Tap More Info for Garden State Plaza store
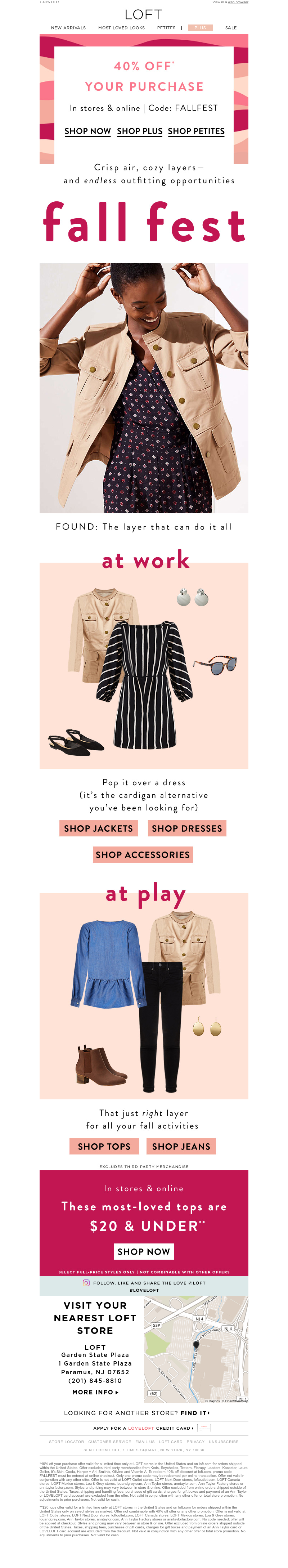The image size is (288, 1568). click(x=95, y=1391)
